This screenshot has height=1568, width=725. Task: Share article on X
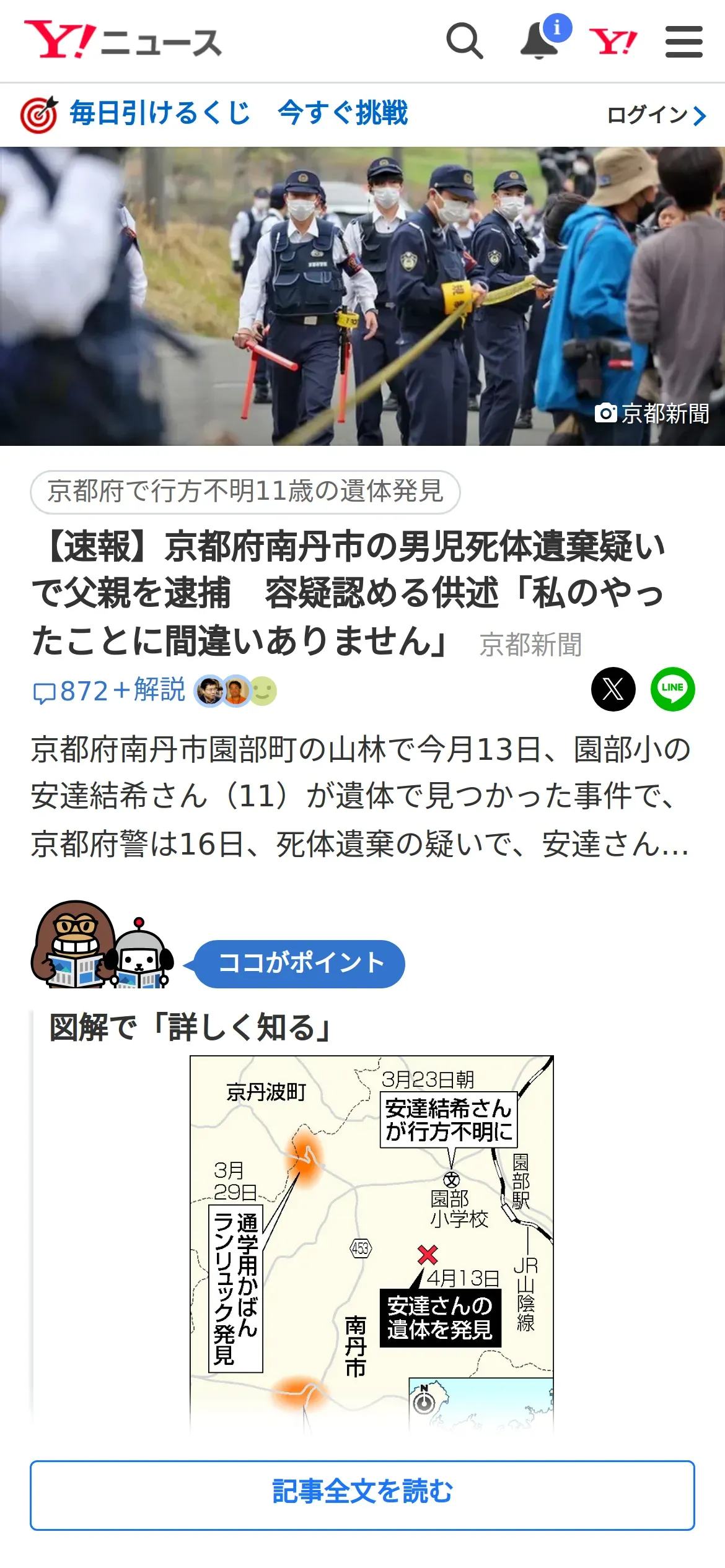(613, 689)
